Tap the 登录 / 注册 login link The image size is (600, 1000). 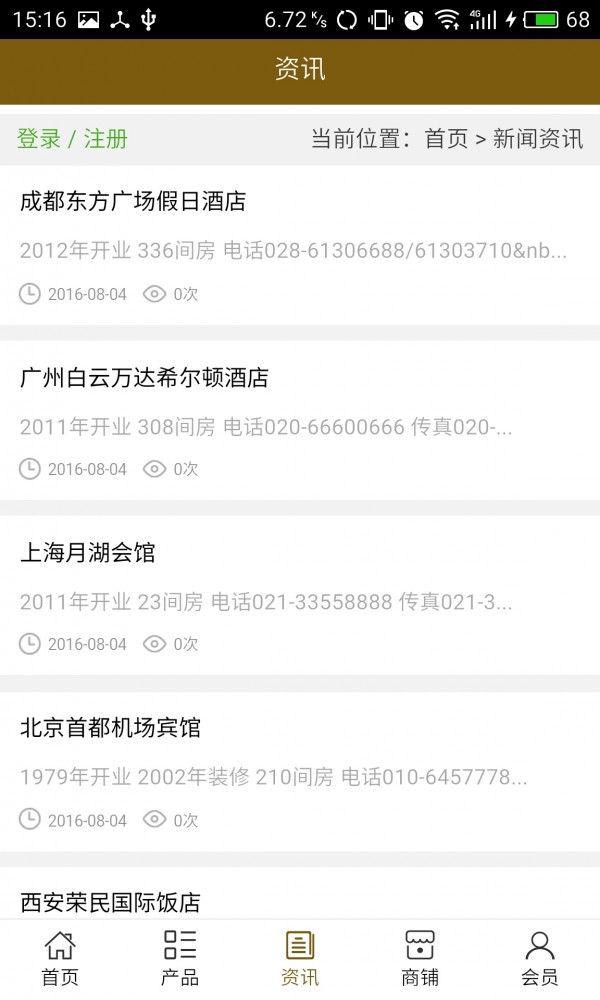pos(72,138)
